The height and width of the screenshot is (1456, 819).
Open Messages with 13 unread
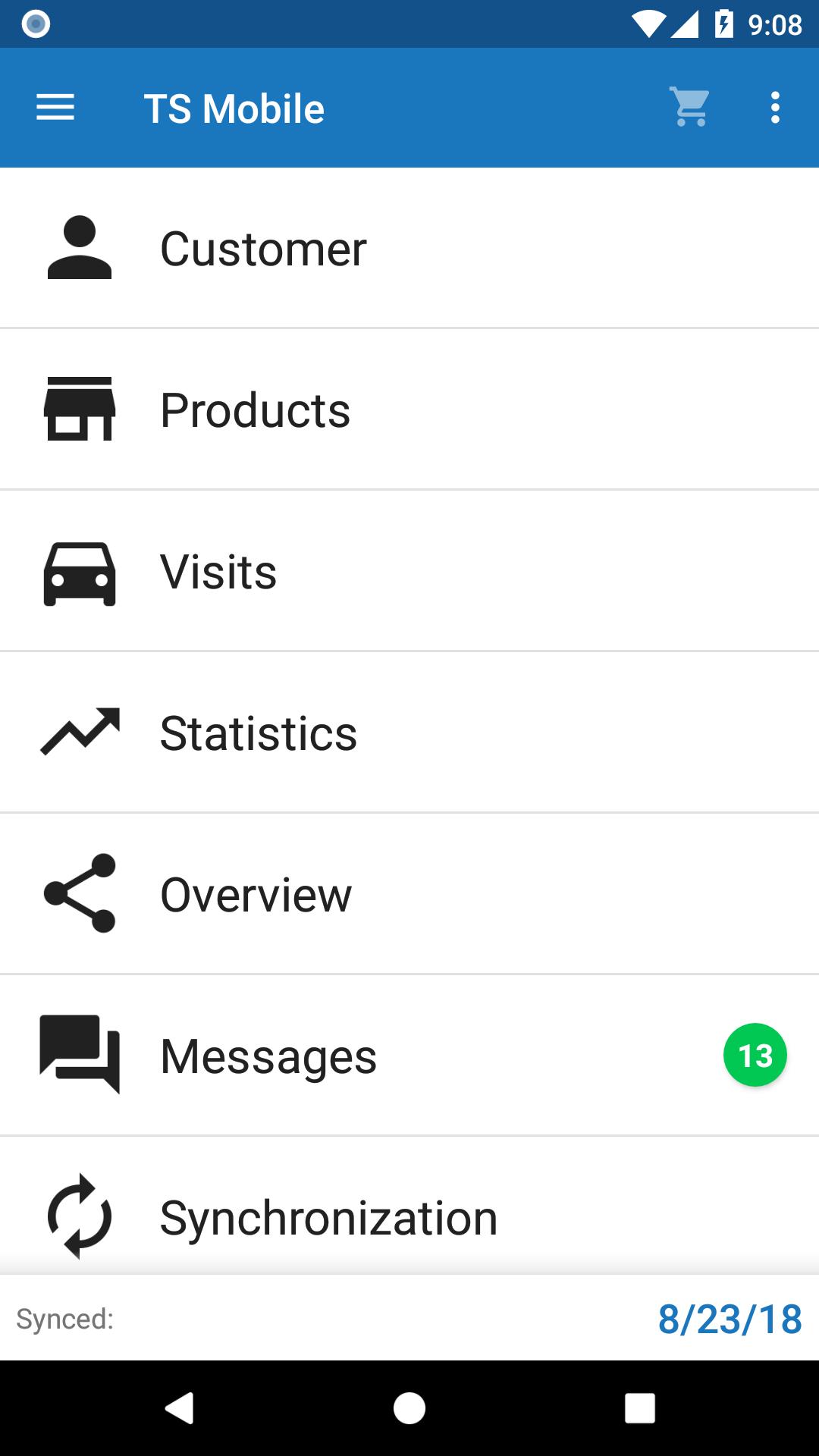click(x=409, y=1056)
